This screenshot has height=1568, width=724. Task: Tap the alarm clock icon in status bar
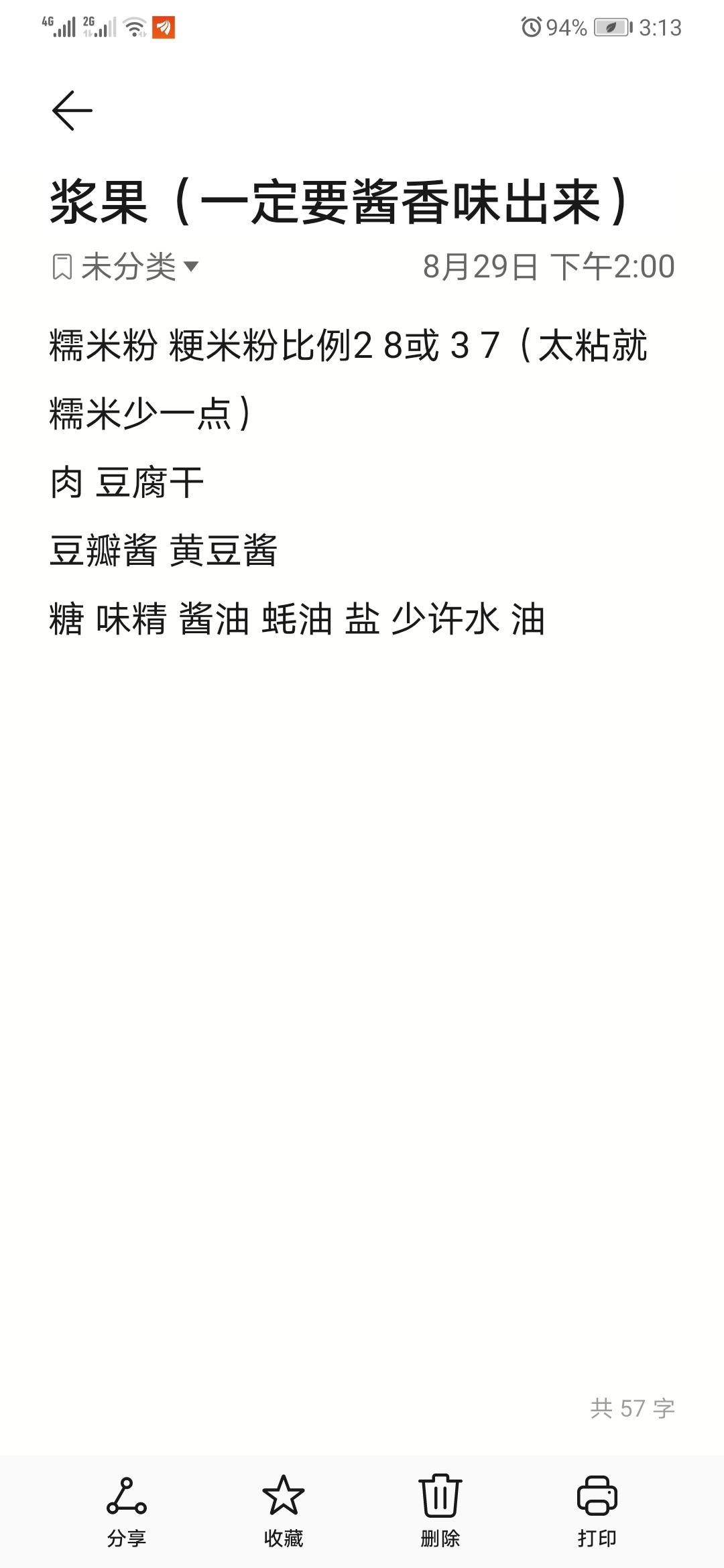tap(530, 27)
